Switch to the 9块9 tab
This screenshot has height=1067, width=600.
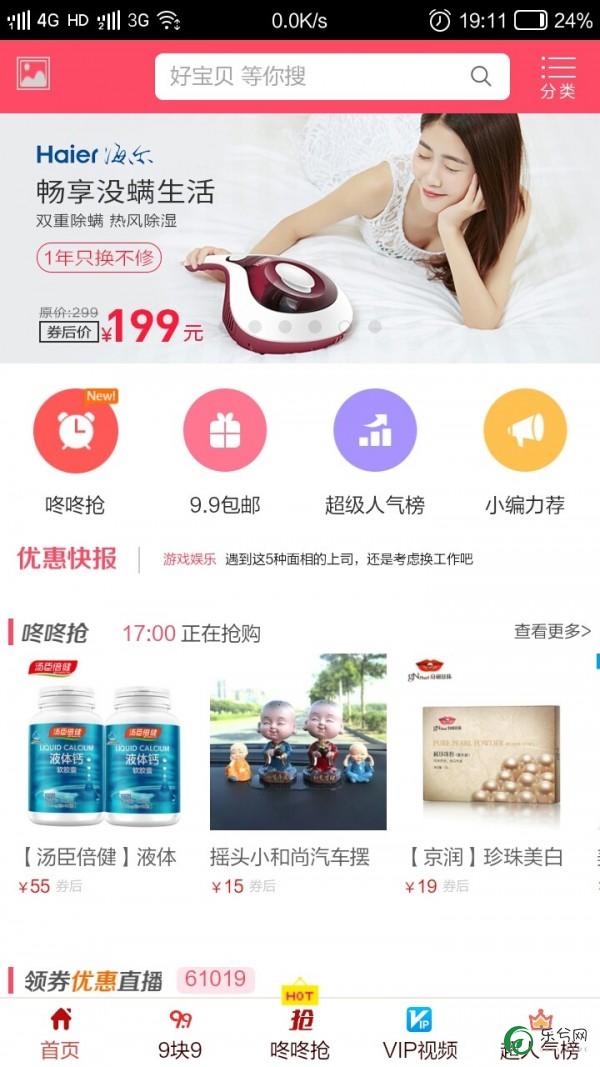(180, 1033)
